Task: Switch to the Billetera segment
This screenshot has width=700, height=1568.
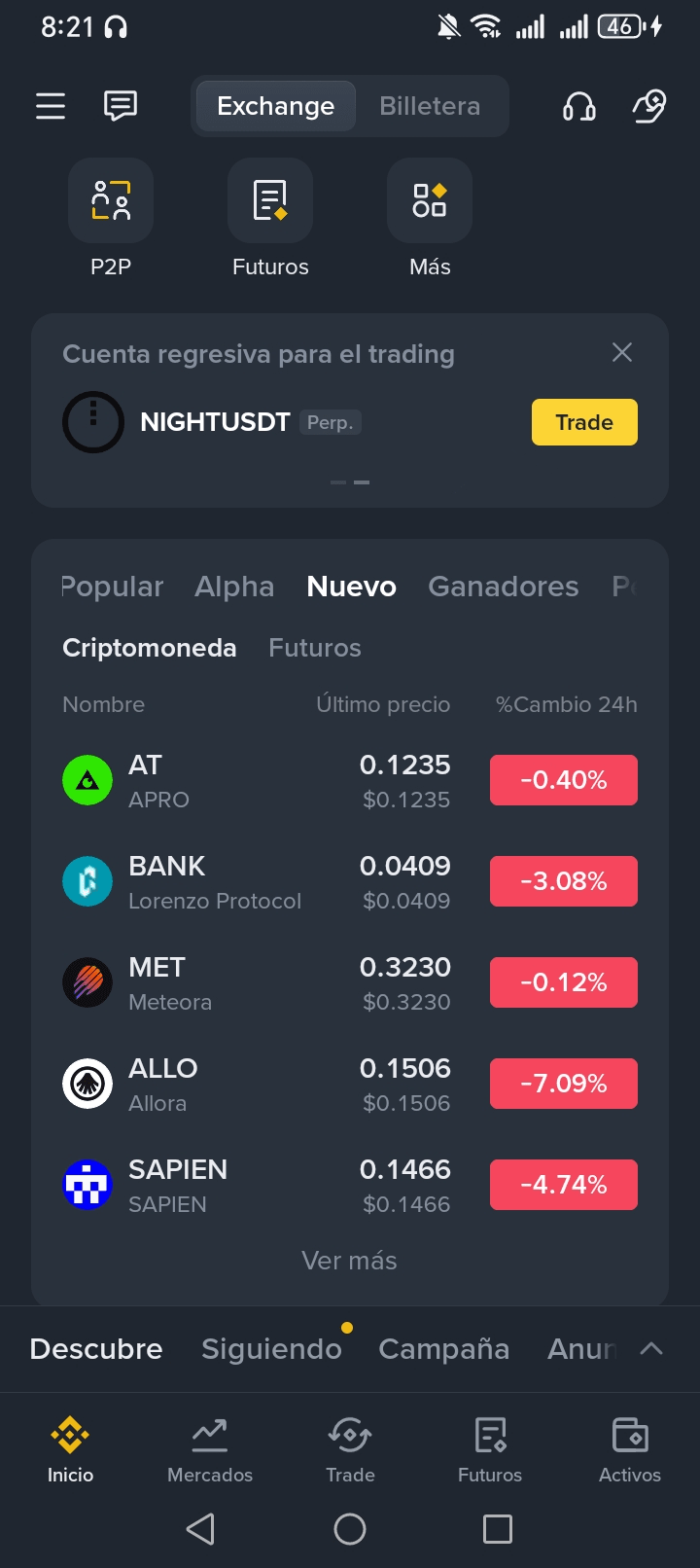Action: click(x=430, y=106)
